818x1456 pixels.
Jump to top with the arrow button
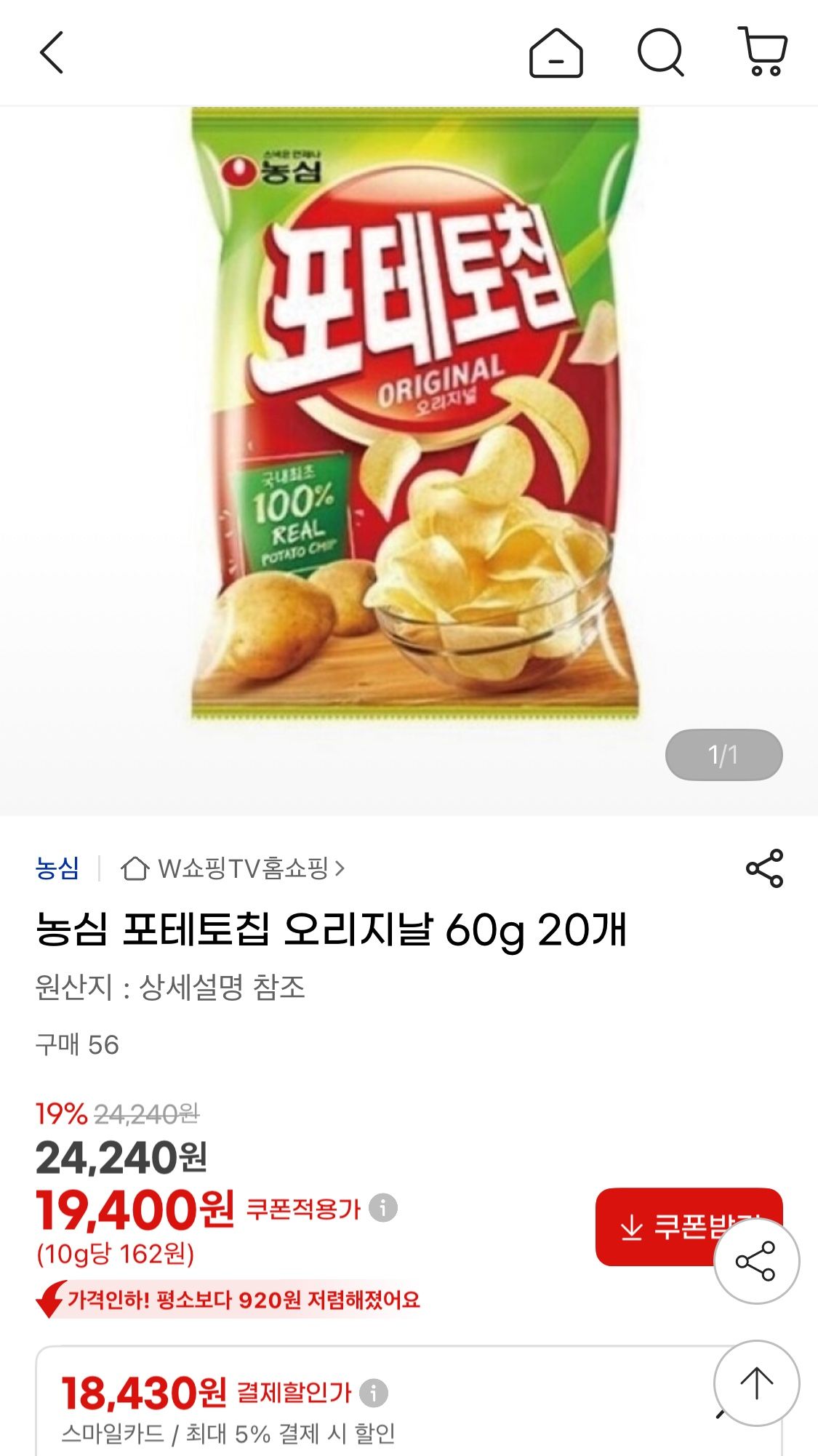tap(756, 1383)
